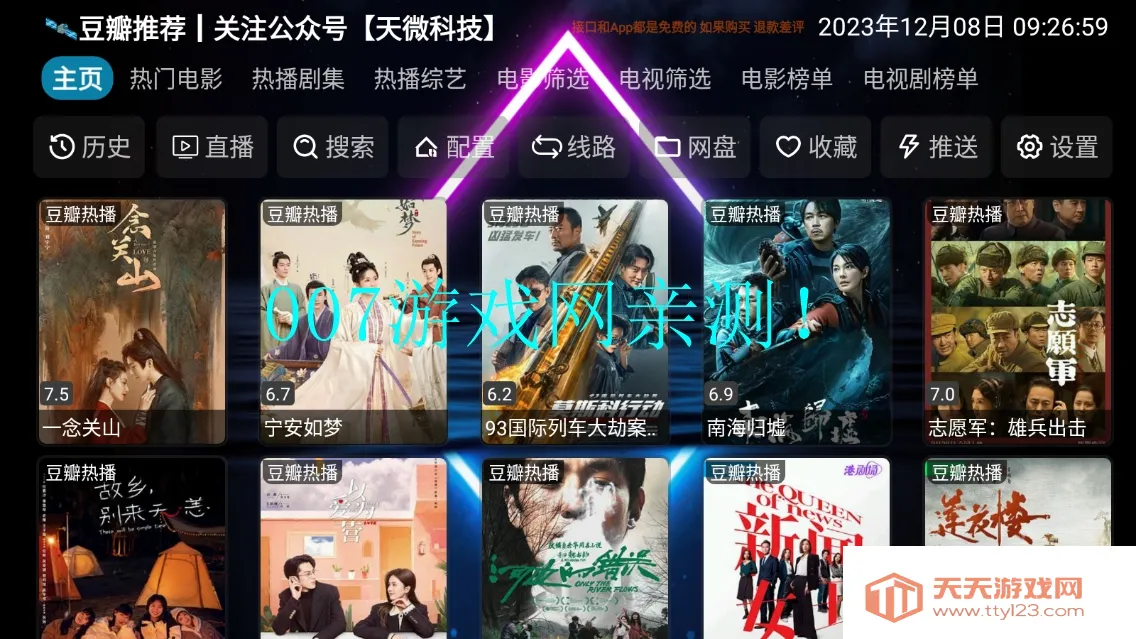
Task: Switch to 热播剧集 tab
Action: [x=298, y=79]
